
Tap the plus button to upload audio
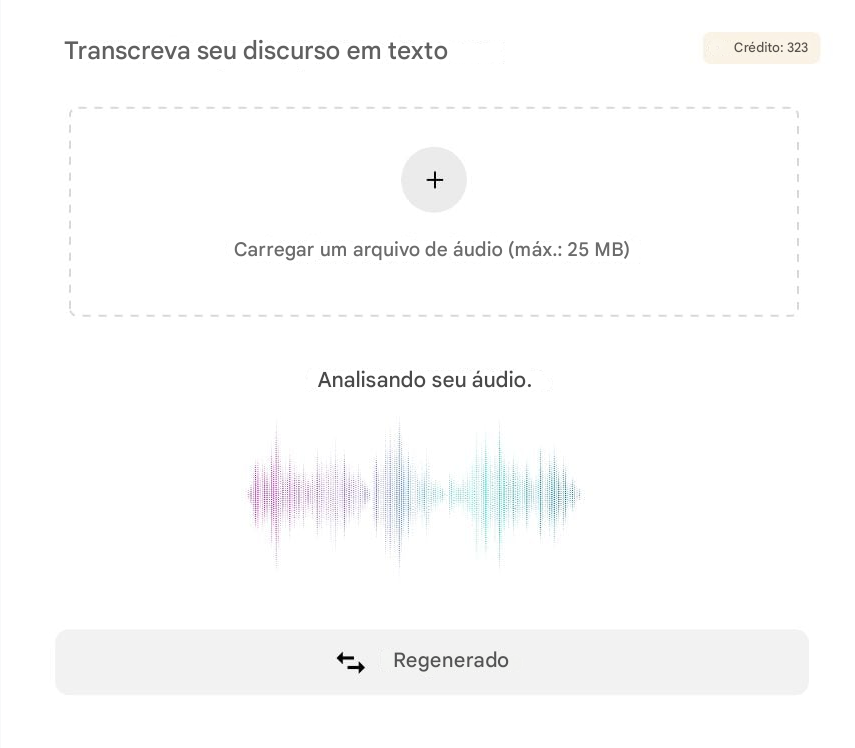click(434, 180)
